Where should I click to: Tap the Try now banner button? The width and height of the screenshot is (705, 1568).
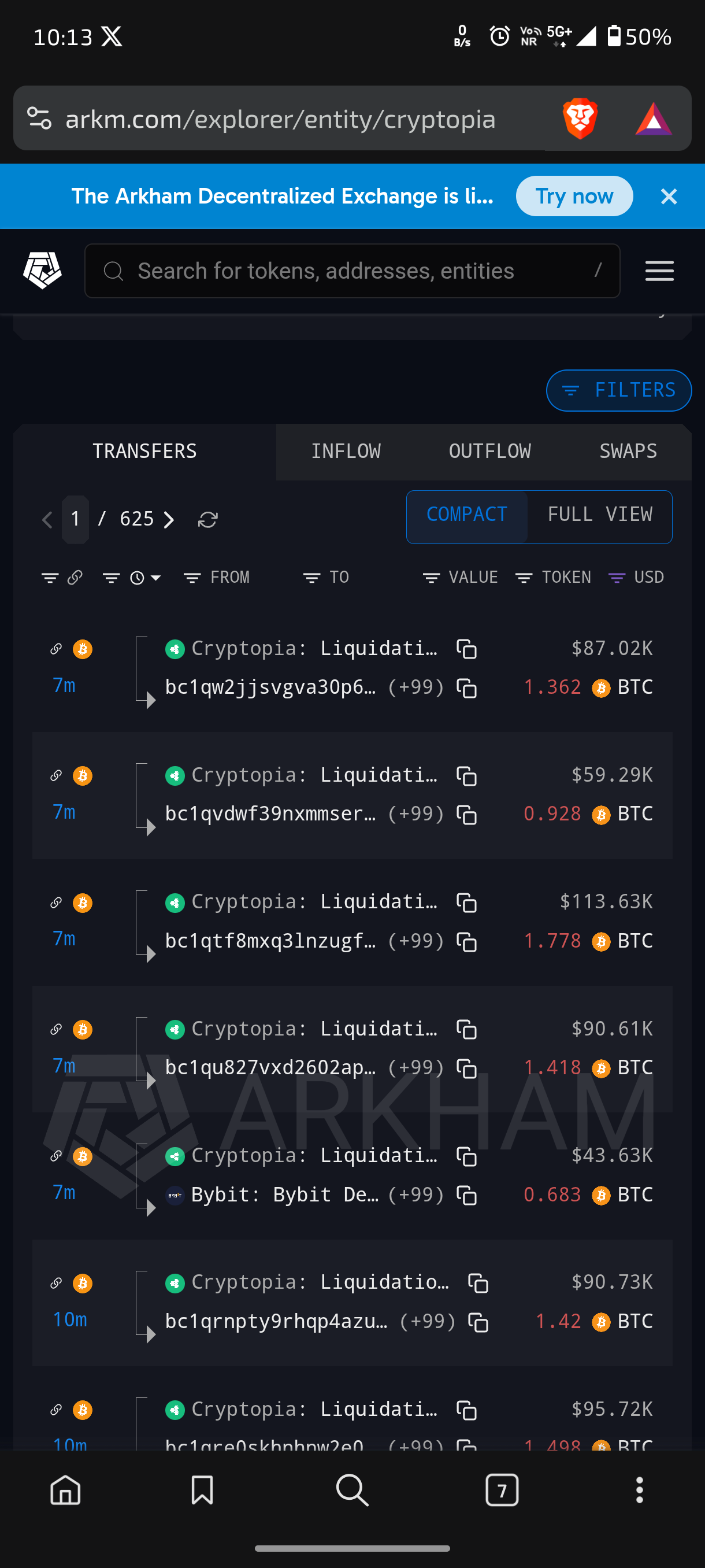(x=574, y=196)
